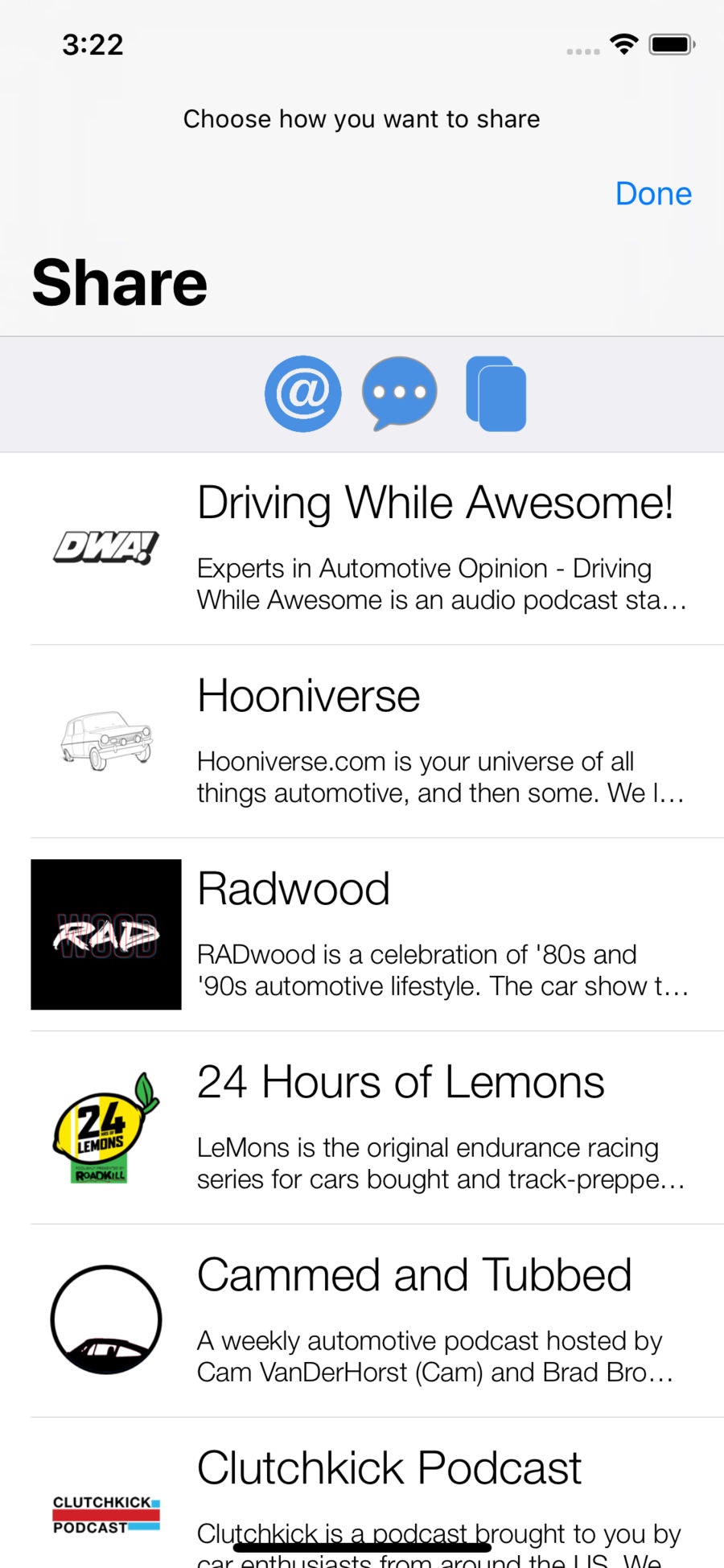Select 24 Hours of Lemons
This screenshot has height=1568, width=724.
[x=434, y=1128]
